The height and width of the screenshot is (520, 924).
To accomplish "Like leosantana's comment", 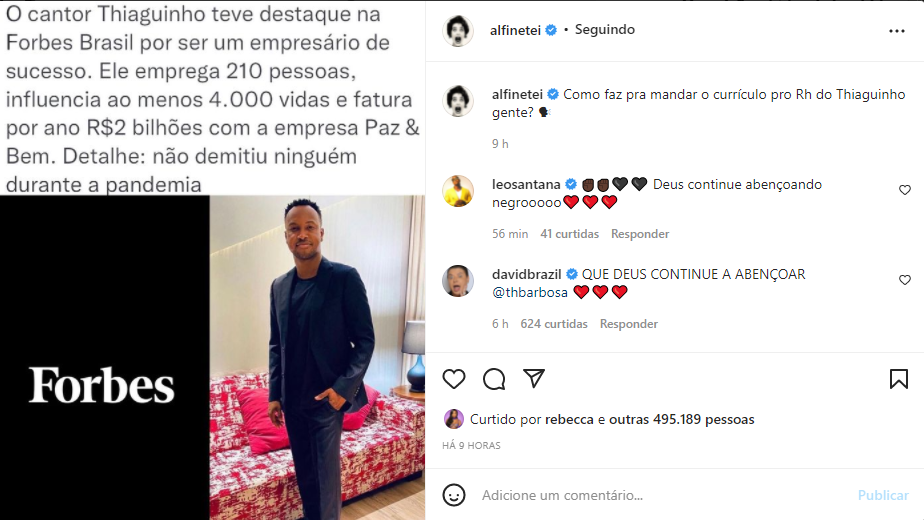I will 905,190.
